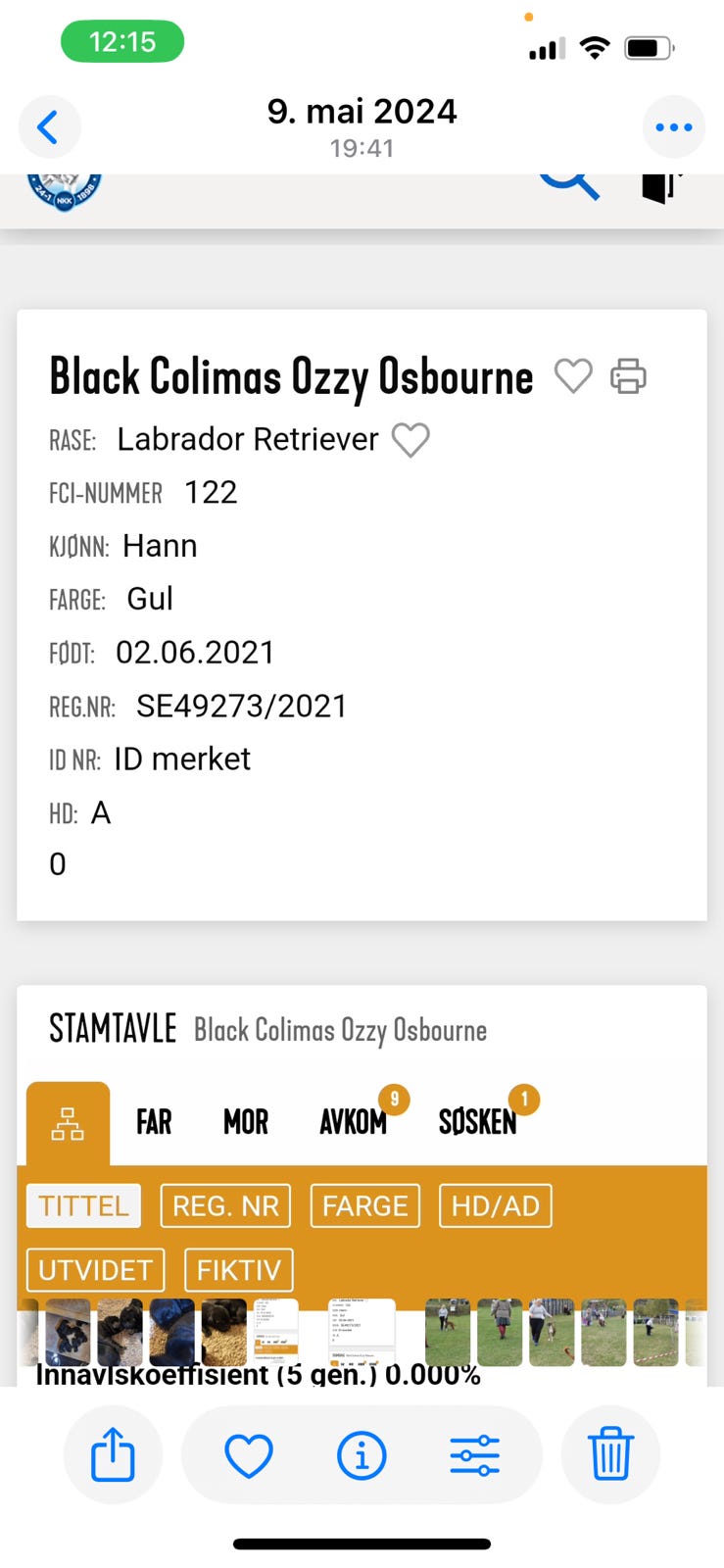Open the ellipsis options menu
The image size is (724, 1568).
pos(674,127)
